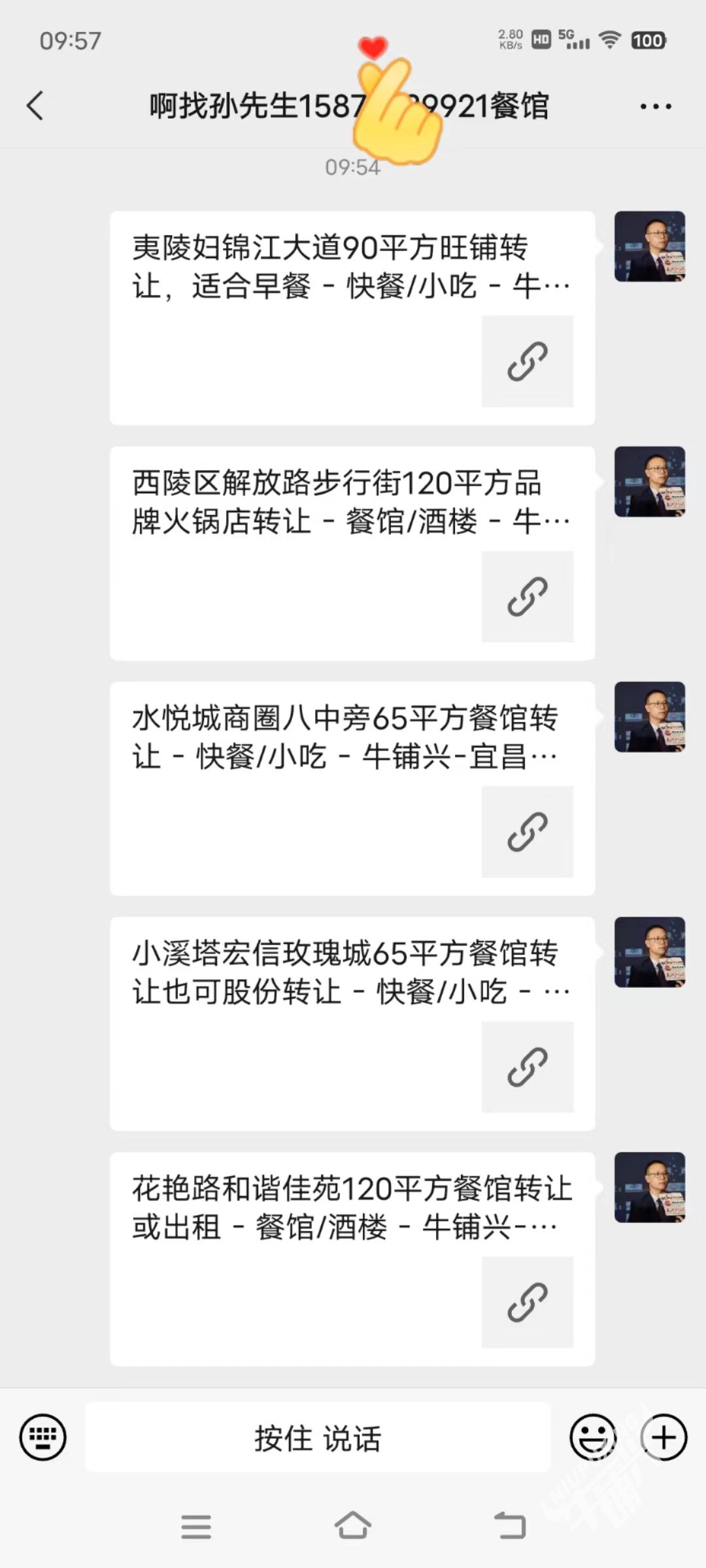
Task: Open the 西陵区解放路步行街 火锅店转让 link card
Action: (352, 553)
